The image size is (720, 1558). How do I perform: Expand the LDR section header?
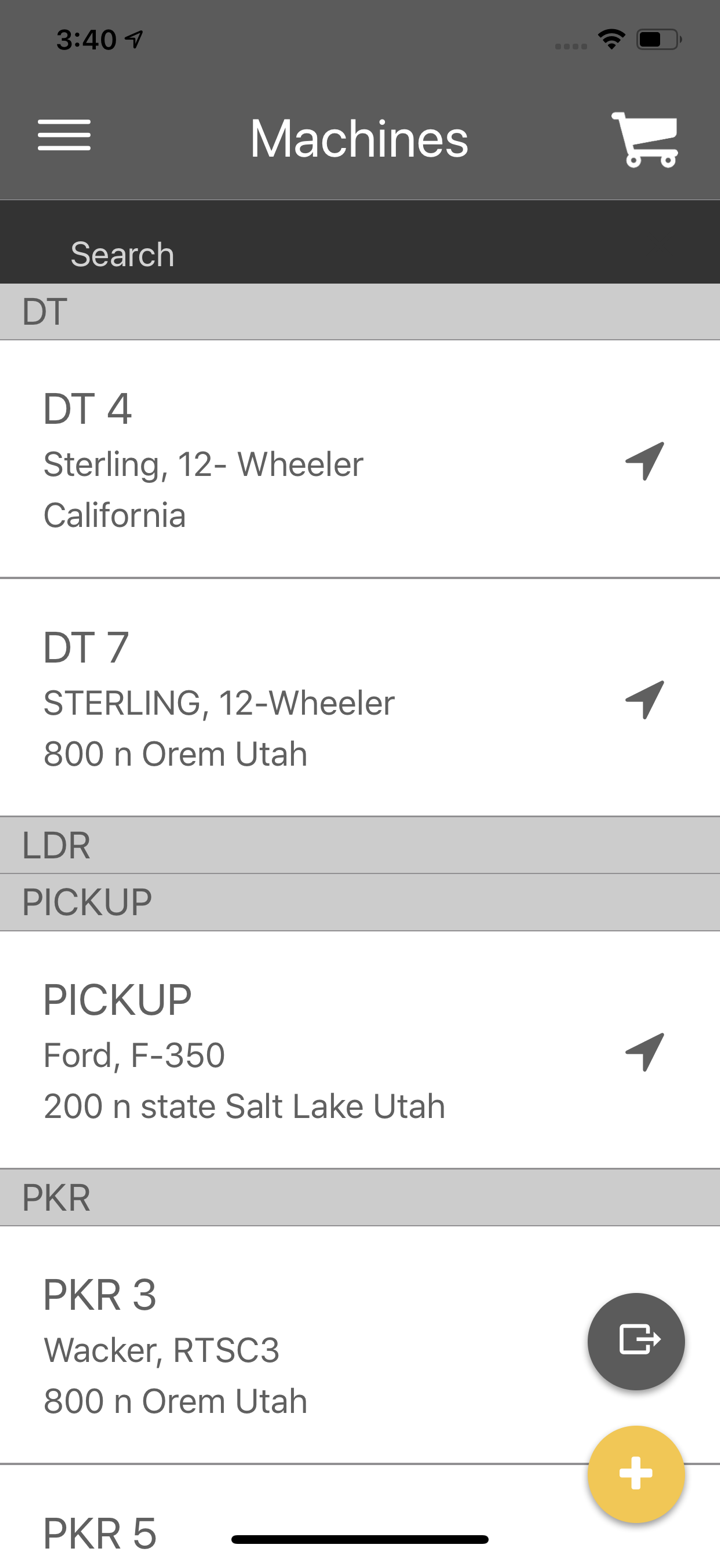click(x=360, y=845)
